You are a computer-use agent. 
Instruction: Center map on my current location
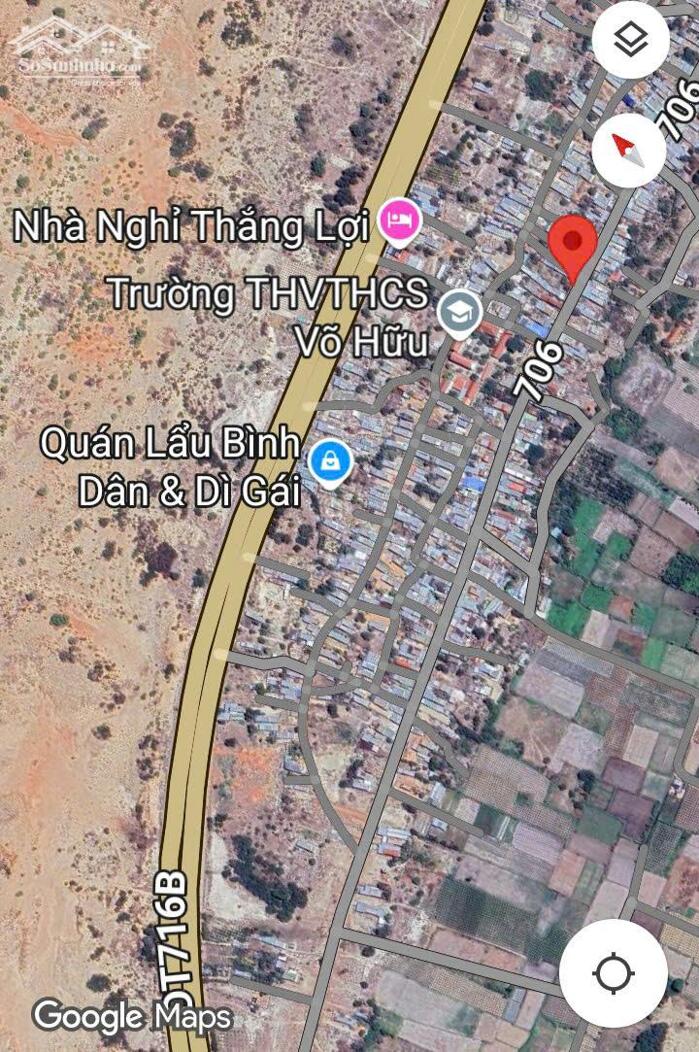pos(613,972)
